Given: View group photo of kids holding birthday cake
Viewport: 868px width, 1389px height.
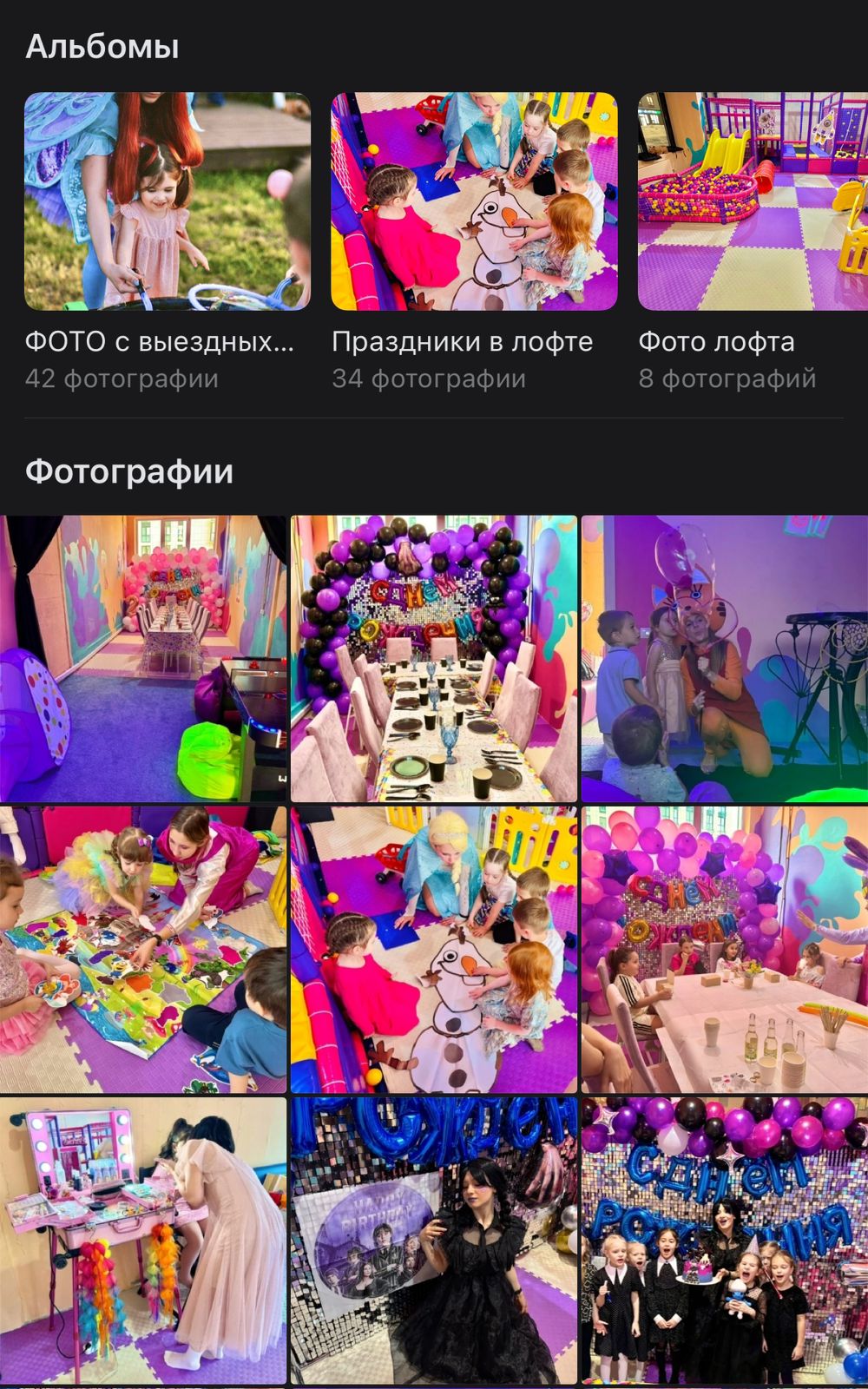Looking at the screenshot, I should pos(724,1240).
